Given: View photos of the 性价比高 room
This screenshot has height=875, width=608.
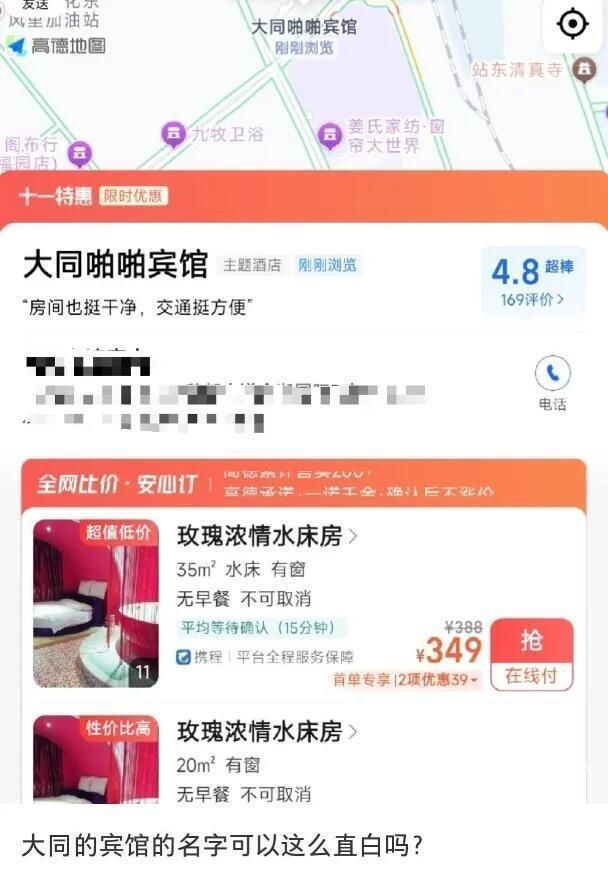Looking at the screenshot, I should tap(95, 760).
